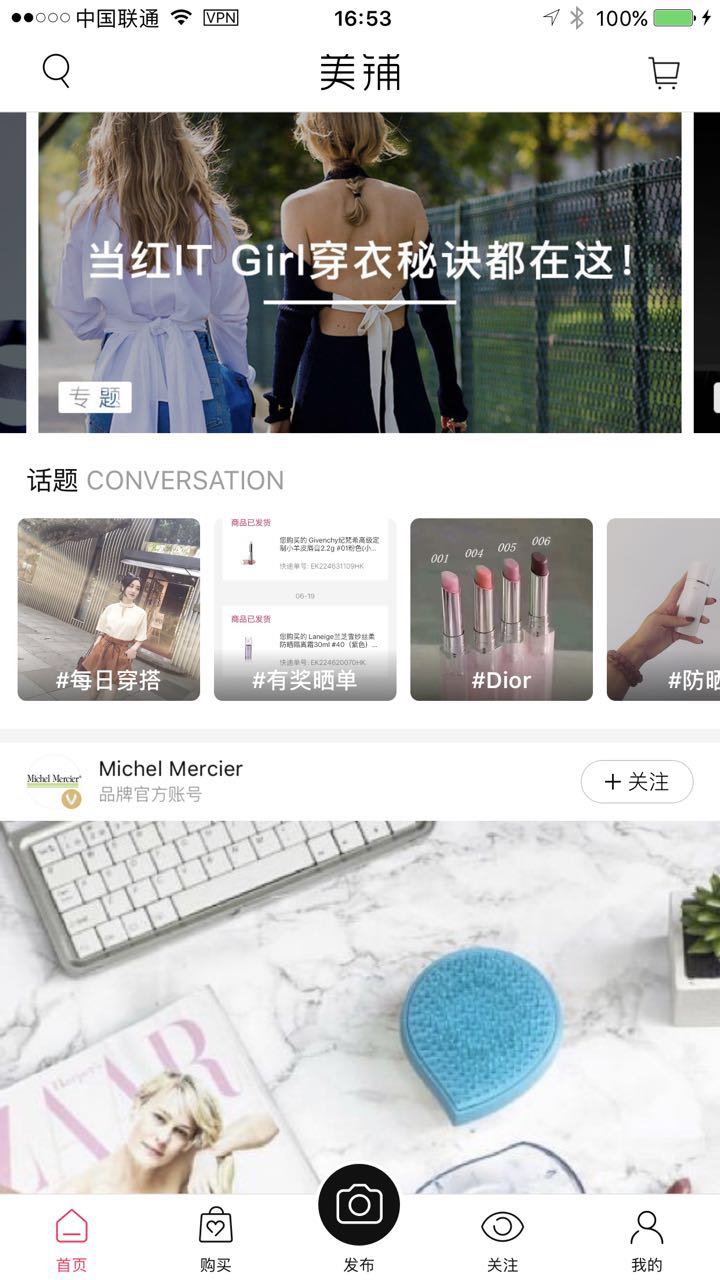Image resolution: width=720 pixels, height=1280 pixels.
Task: Open Michel Mercier's profile avatar
Action: click(54, 781)
